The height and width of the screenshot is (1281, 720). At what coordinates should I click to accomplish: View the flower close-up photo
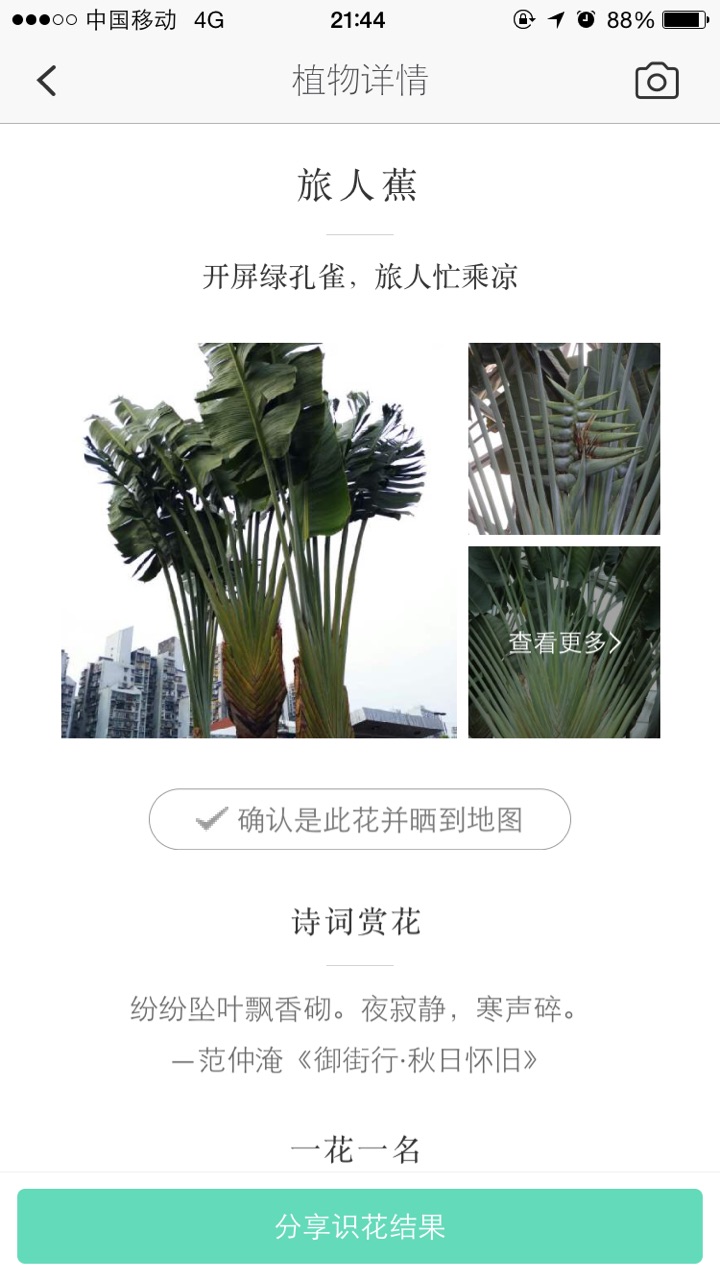click(x=564, y=438)
